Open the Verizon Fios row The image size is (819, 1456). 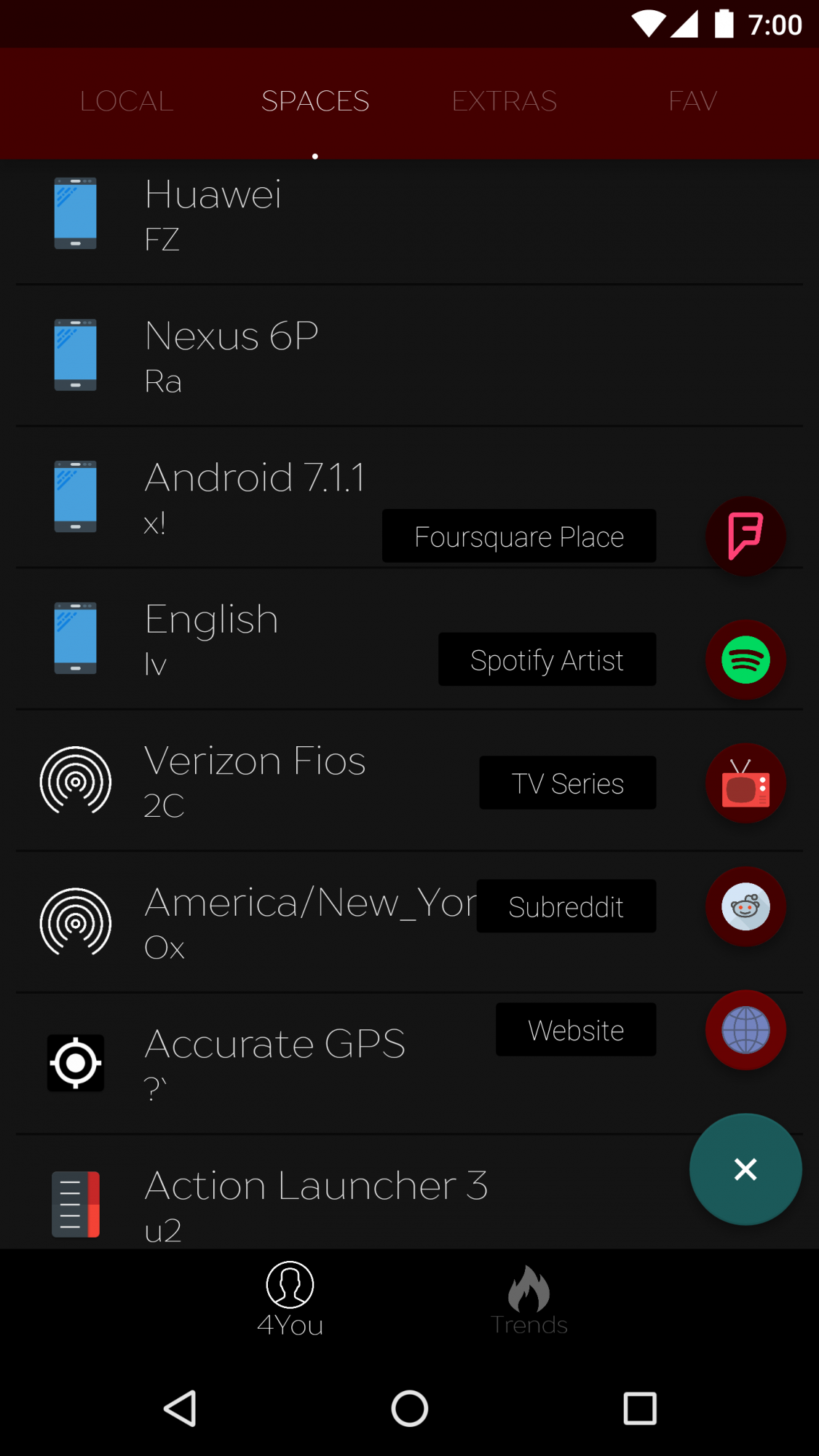(255, 780)
